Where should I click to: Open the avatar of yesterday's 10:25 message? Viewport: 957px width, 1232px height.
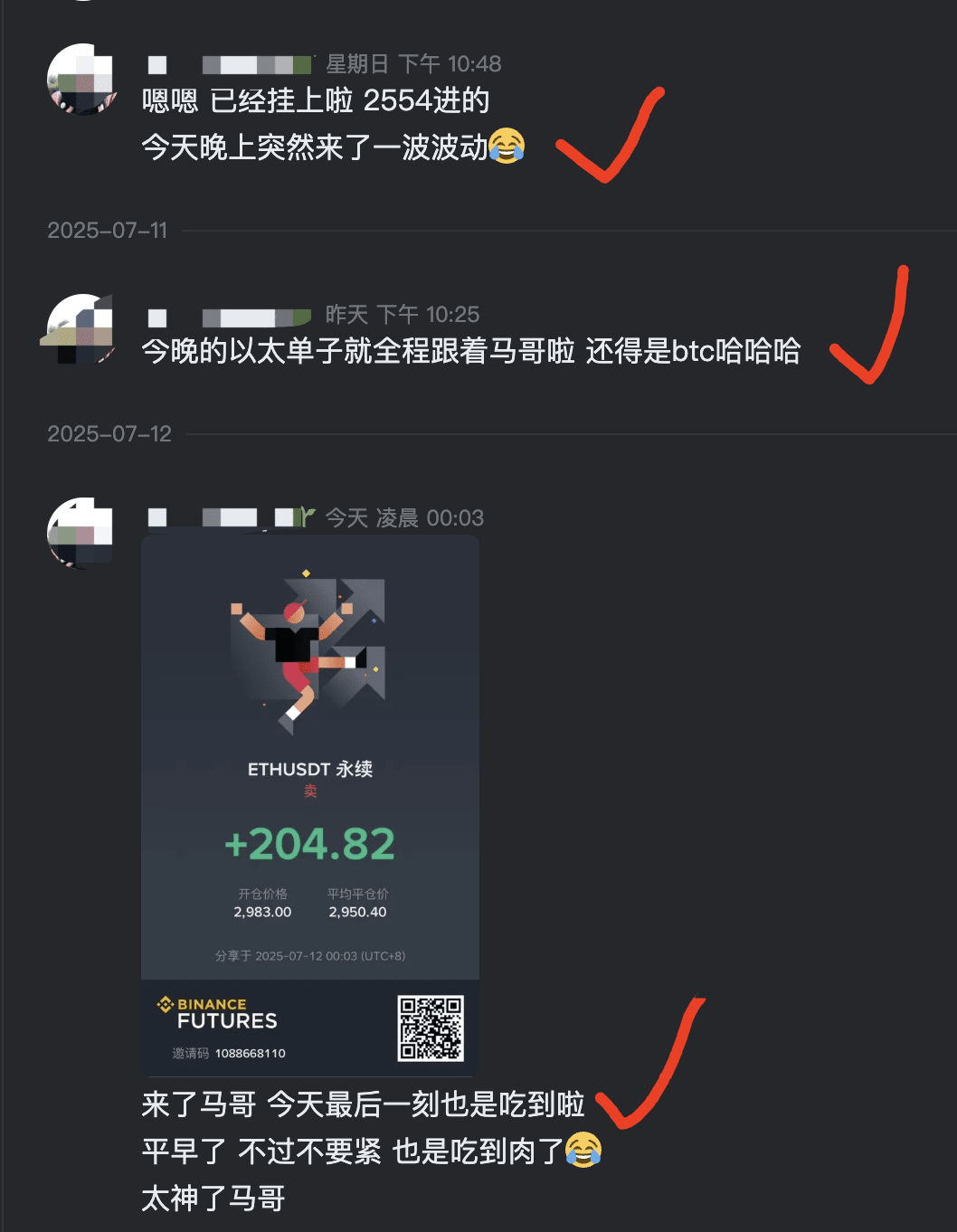pyautogui.click(x=81, y=329)
